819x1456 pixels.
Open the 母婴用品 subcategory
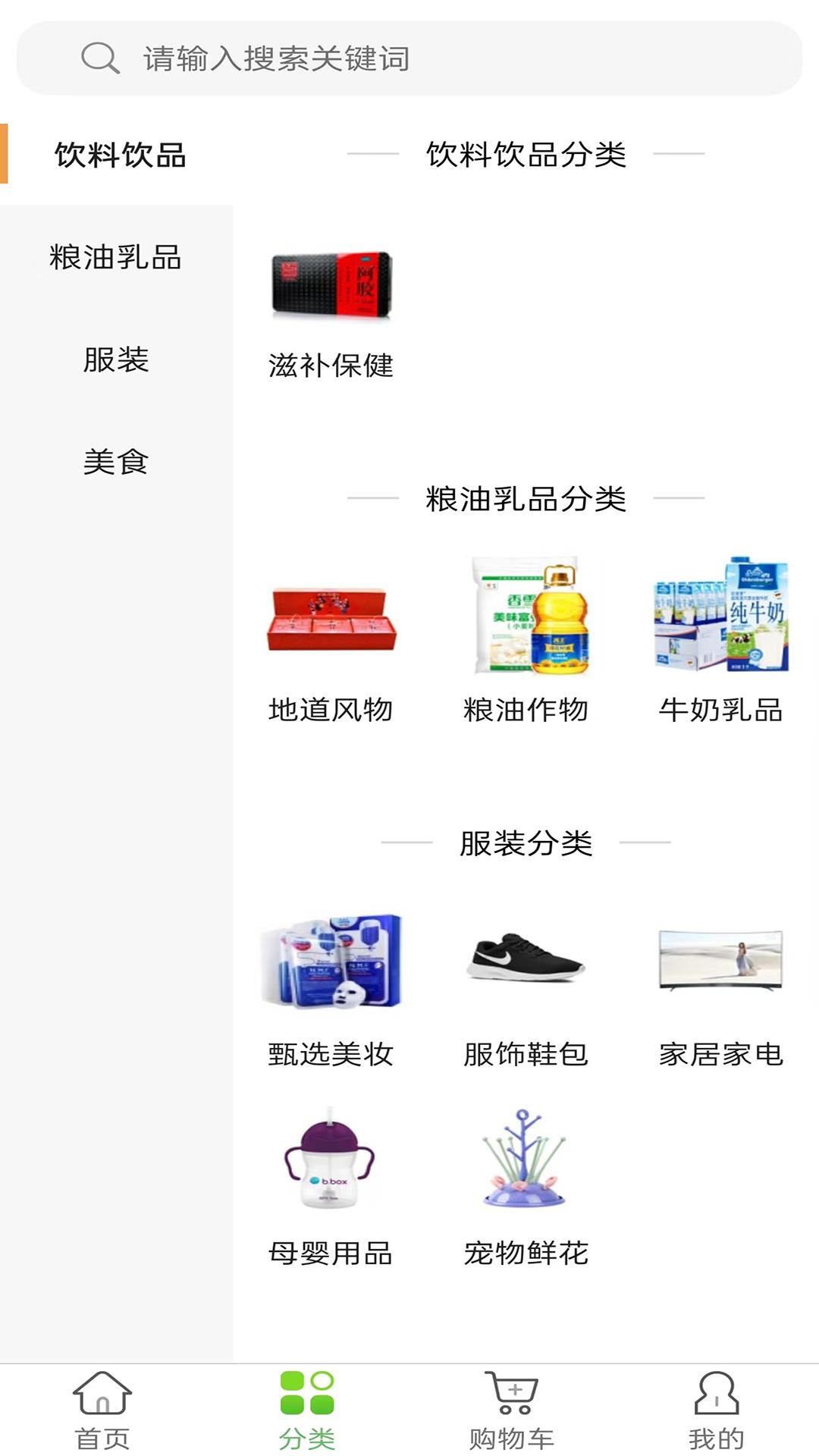(x=331, y=1188)
